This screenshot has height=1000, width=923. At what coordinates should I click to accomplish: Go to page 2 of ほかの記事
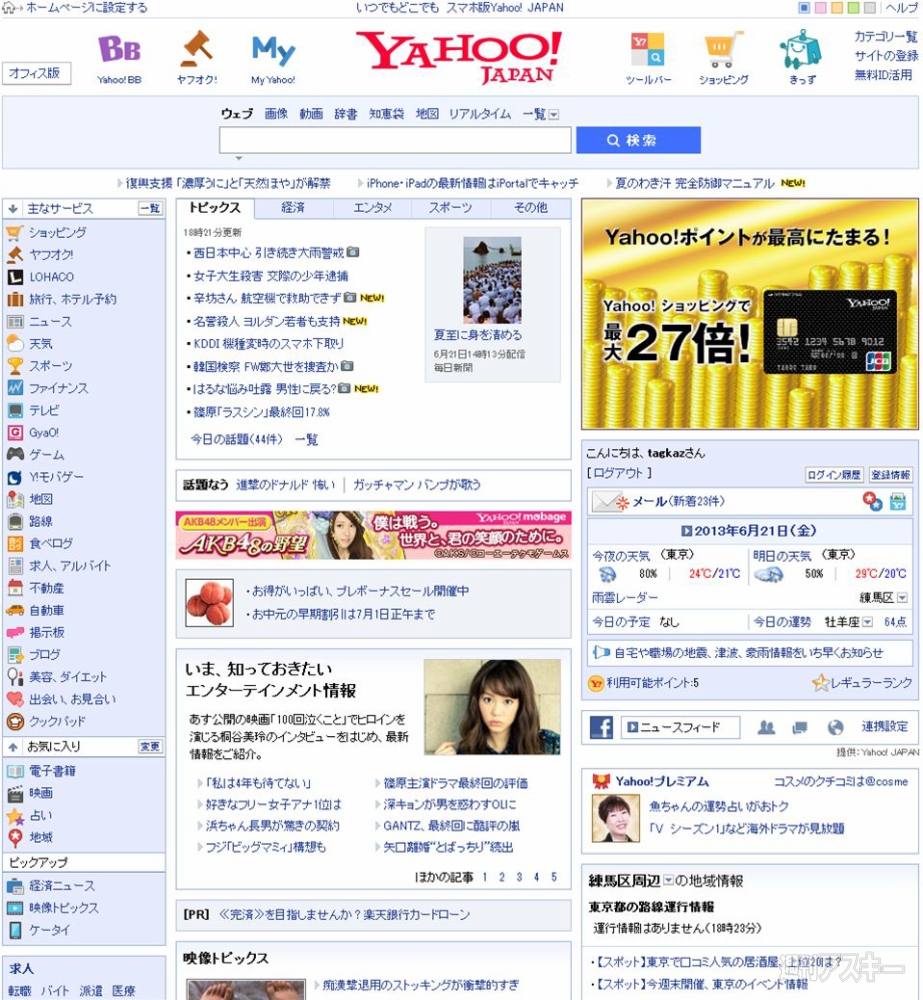[502, 877]
